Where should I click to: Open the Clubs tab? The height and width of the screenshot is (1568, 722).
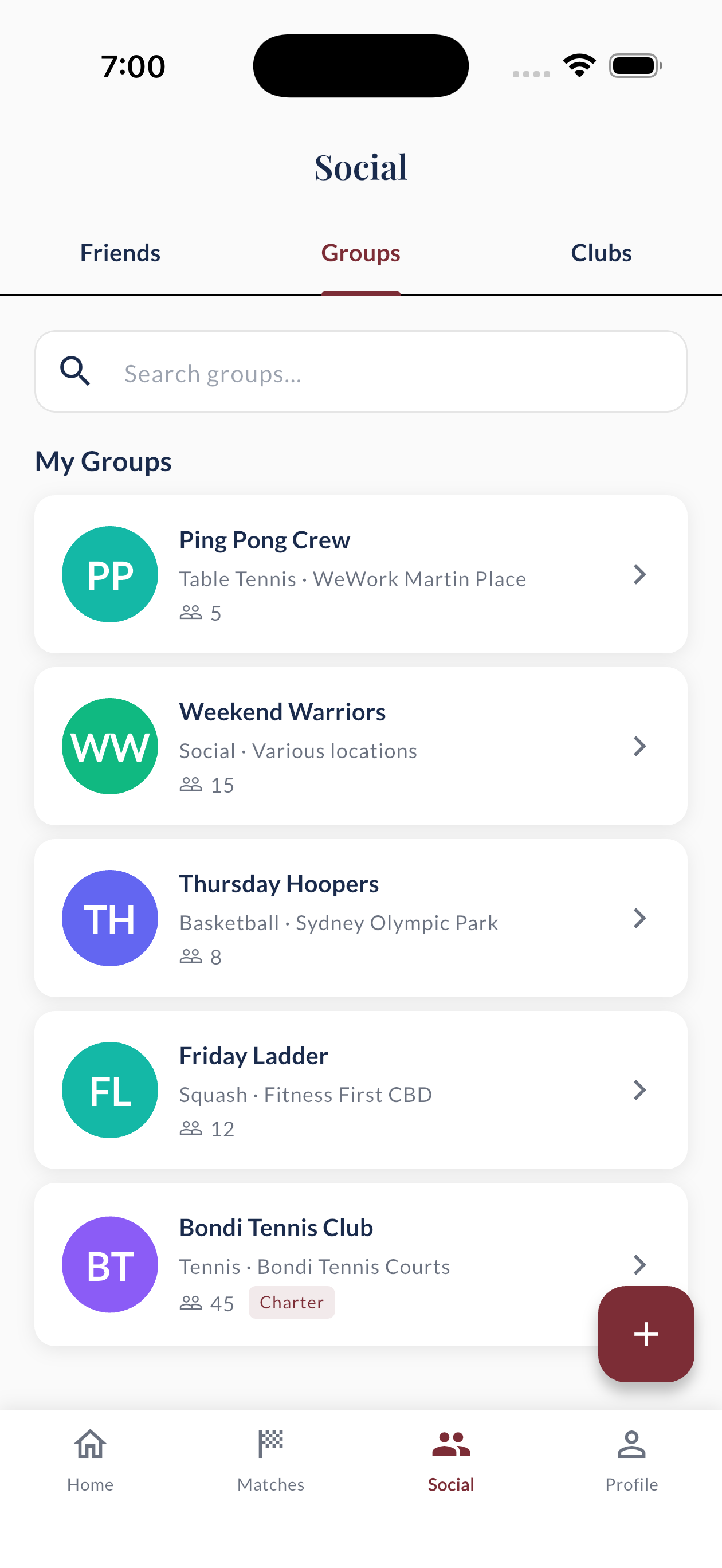tap(601, 252)
